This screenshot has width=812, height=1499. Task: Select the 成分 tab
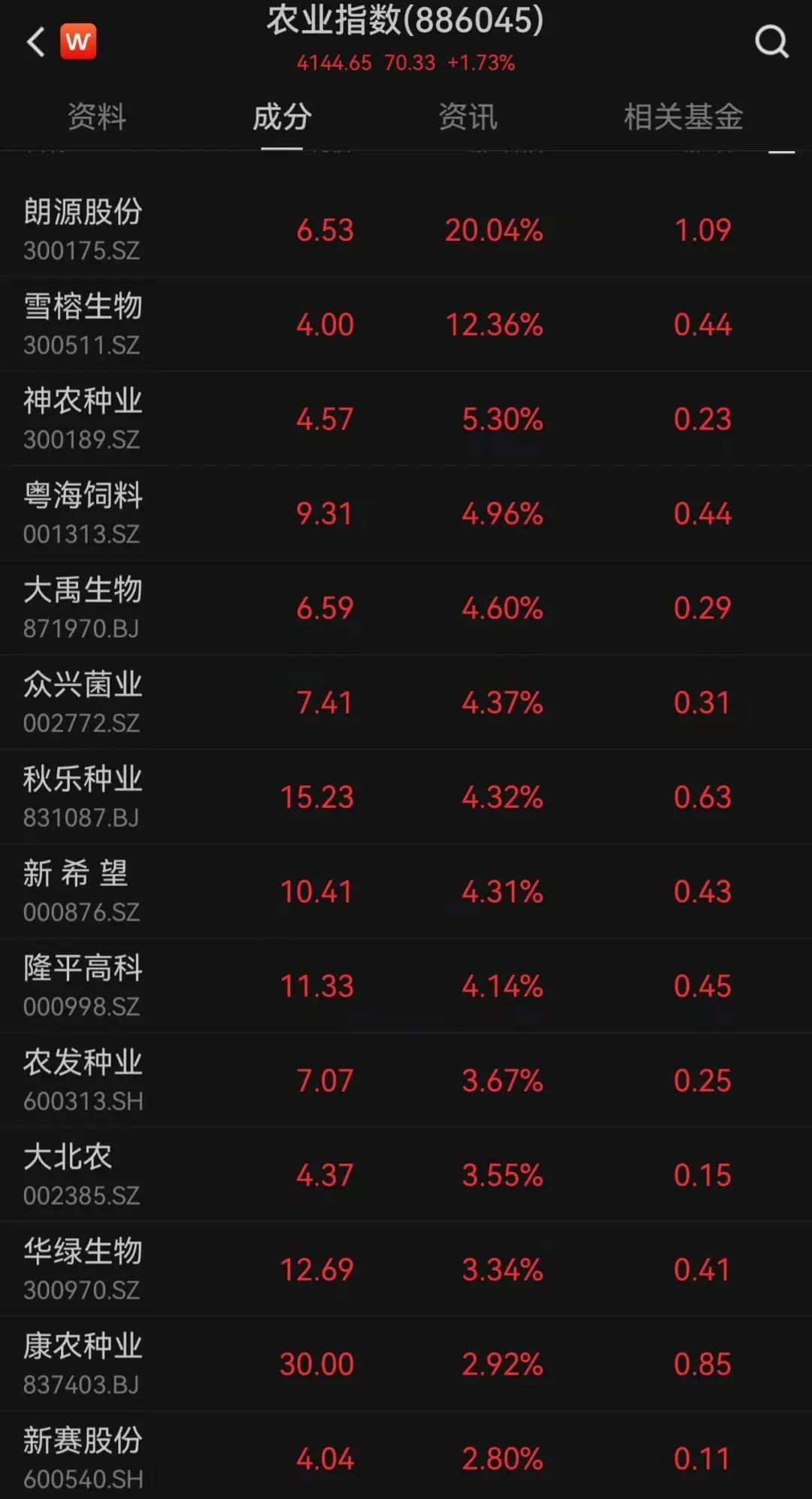pyautogui.click(x=282, y=117)
